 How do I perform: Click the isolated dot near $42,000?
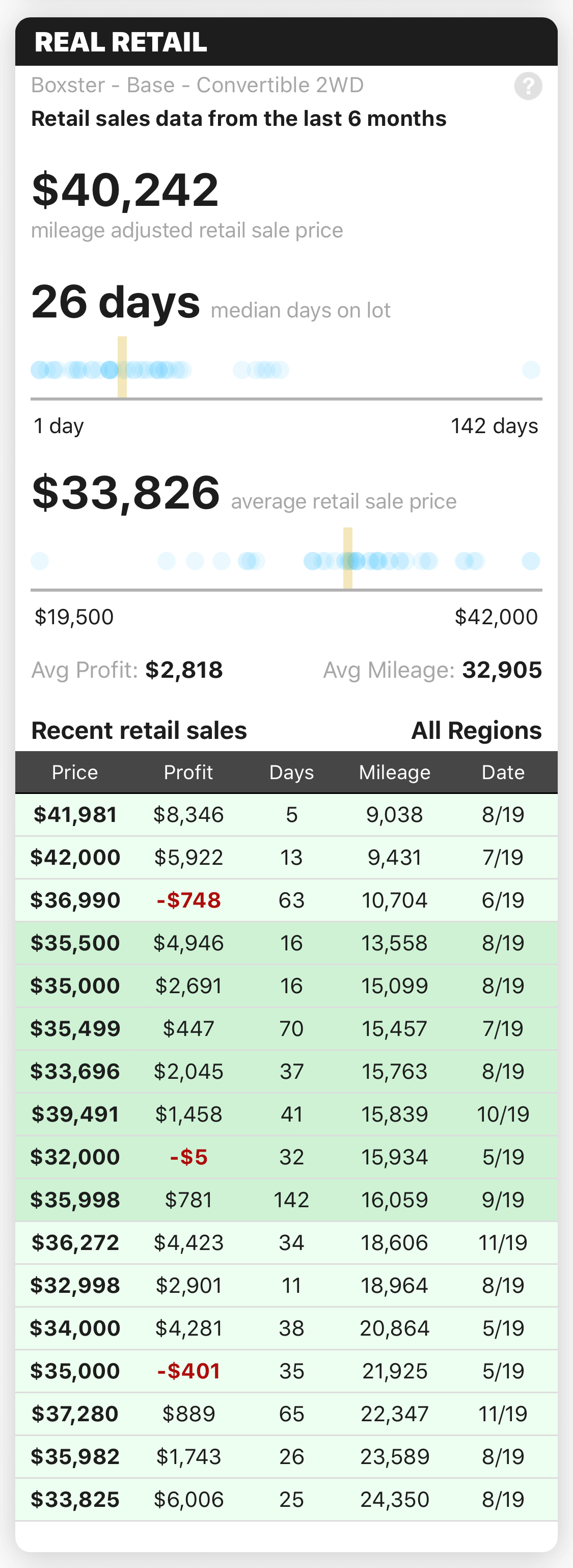pyautogui.click(x=532, y=561)
